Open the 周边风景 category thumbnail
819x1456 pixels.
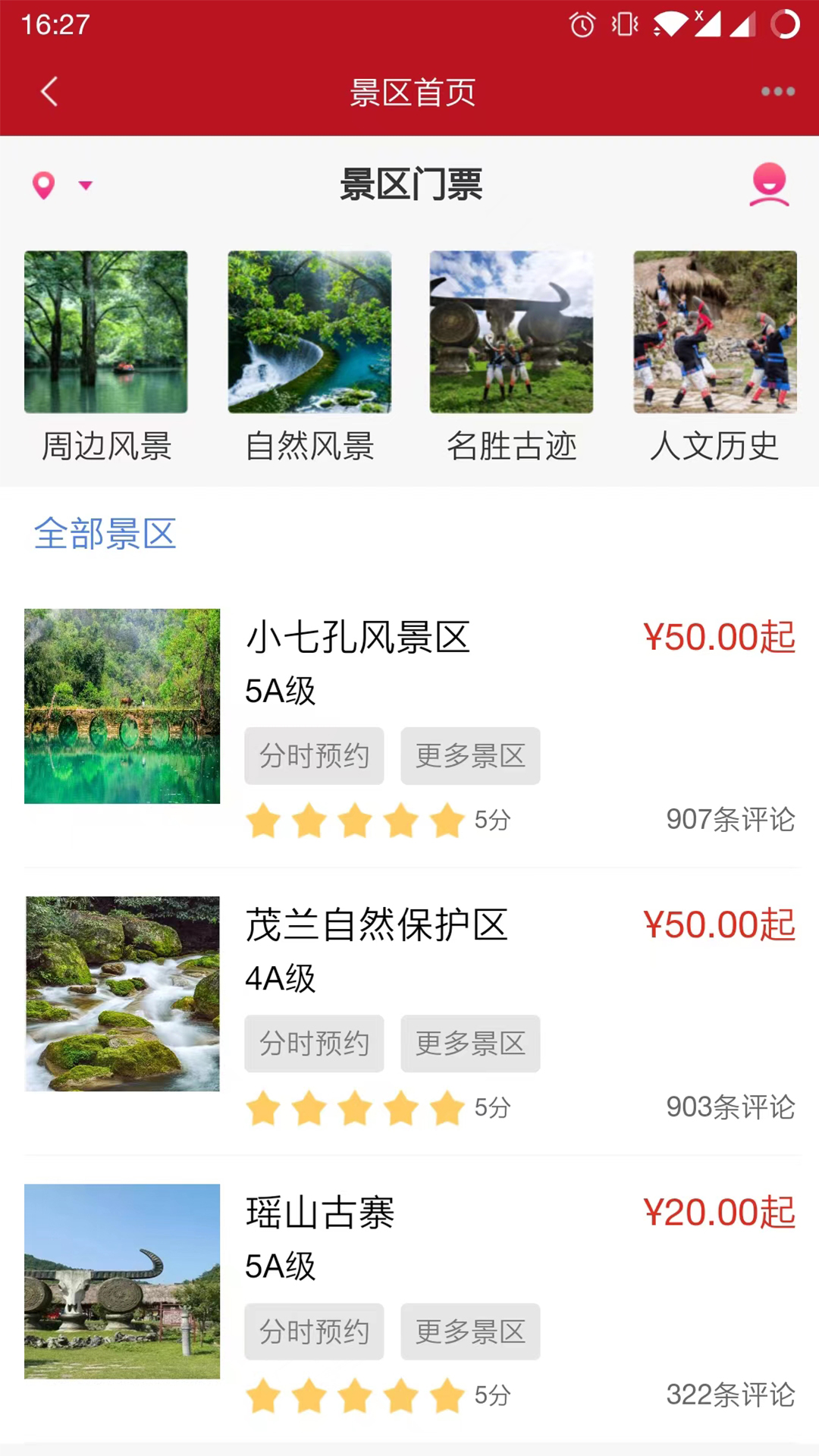pyautogui.click(x=105, y=331)
